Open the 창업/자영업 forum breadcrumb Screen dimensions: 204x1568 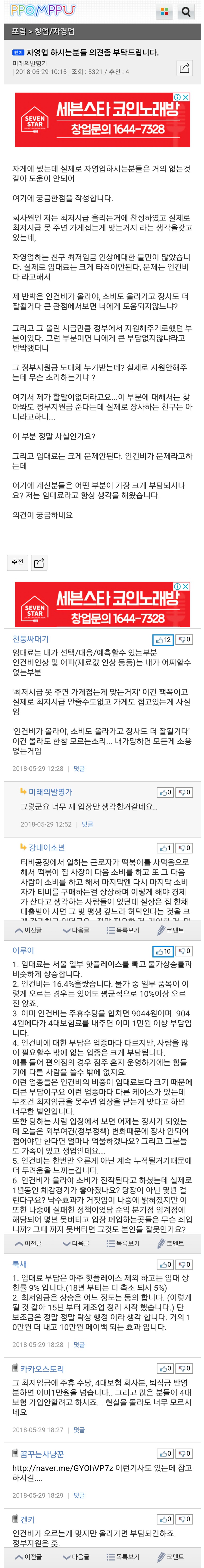click(54, 31)
